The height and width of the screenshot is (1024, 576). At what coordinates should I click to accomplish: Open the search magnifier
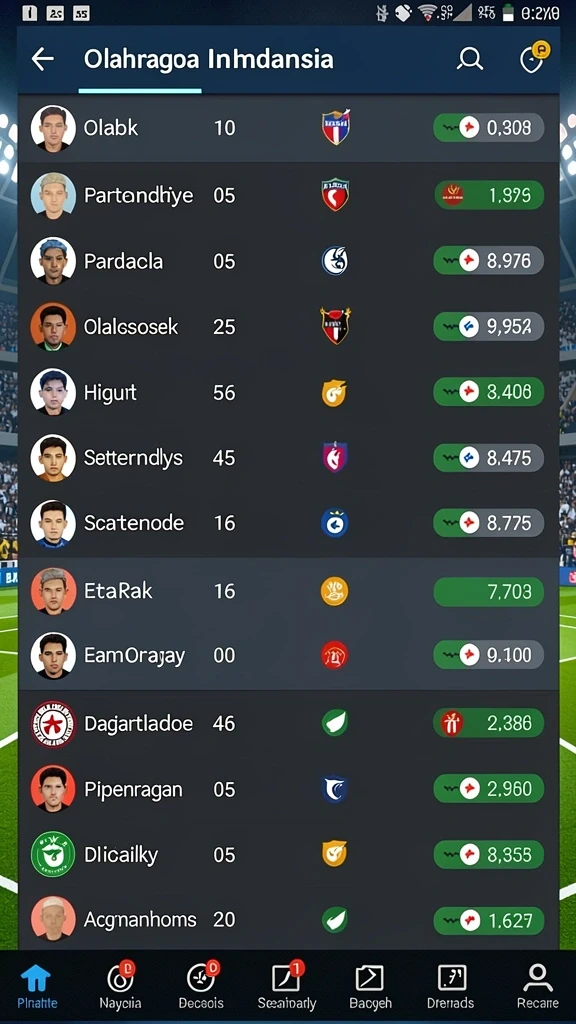(x=469, y=59)
